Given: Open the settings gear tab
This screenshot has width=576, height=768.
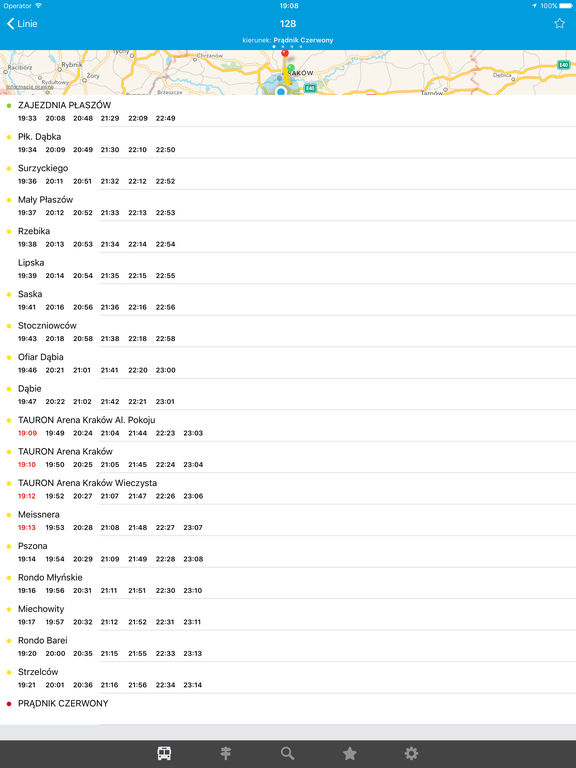Looking at the screenshot, I should 411,753.
